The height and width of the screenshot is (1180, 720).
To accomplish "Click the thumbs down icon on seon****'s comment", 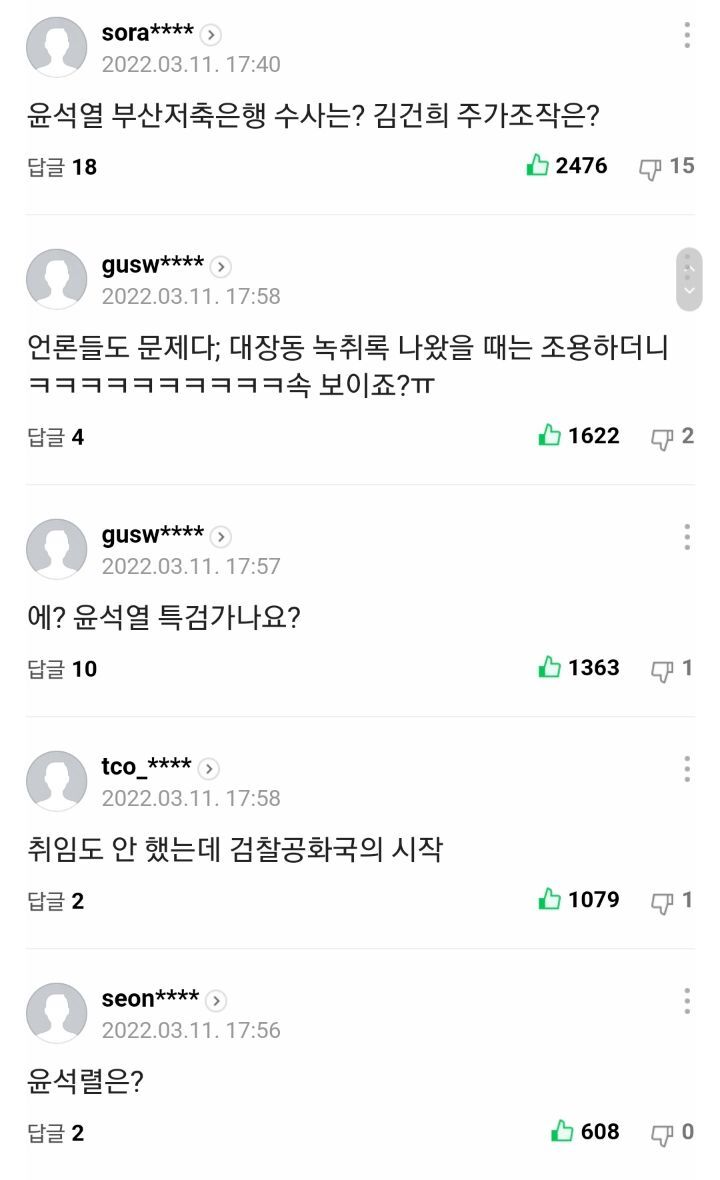I will [x=664, y=1132].
